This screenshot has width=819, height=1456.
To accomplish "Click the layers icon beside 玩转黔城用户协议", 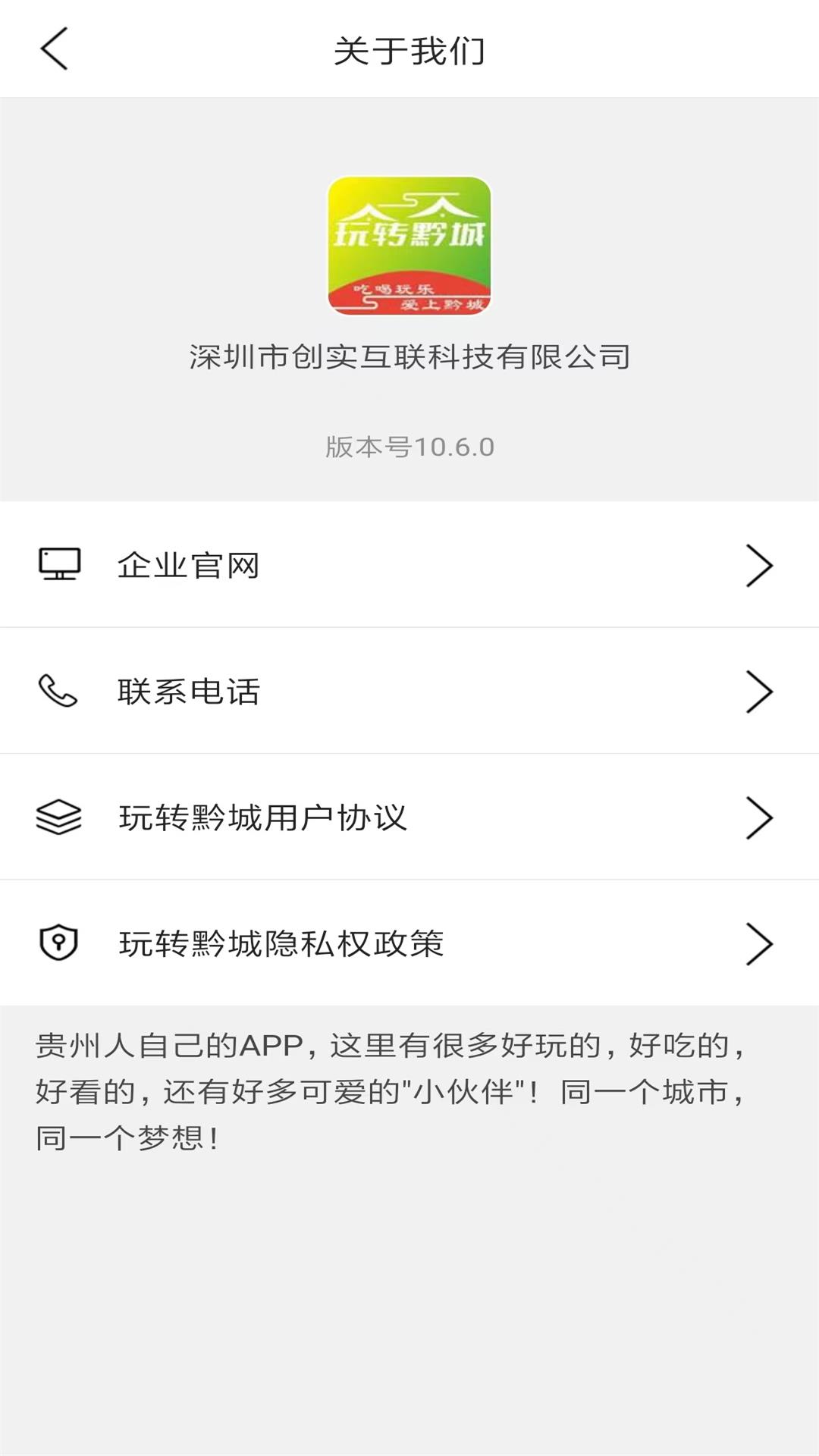I will pos(59,817).
